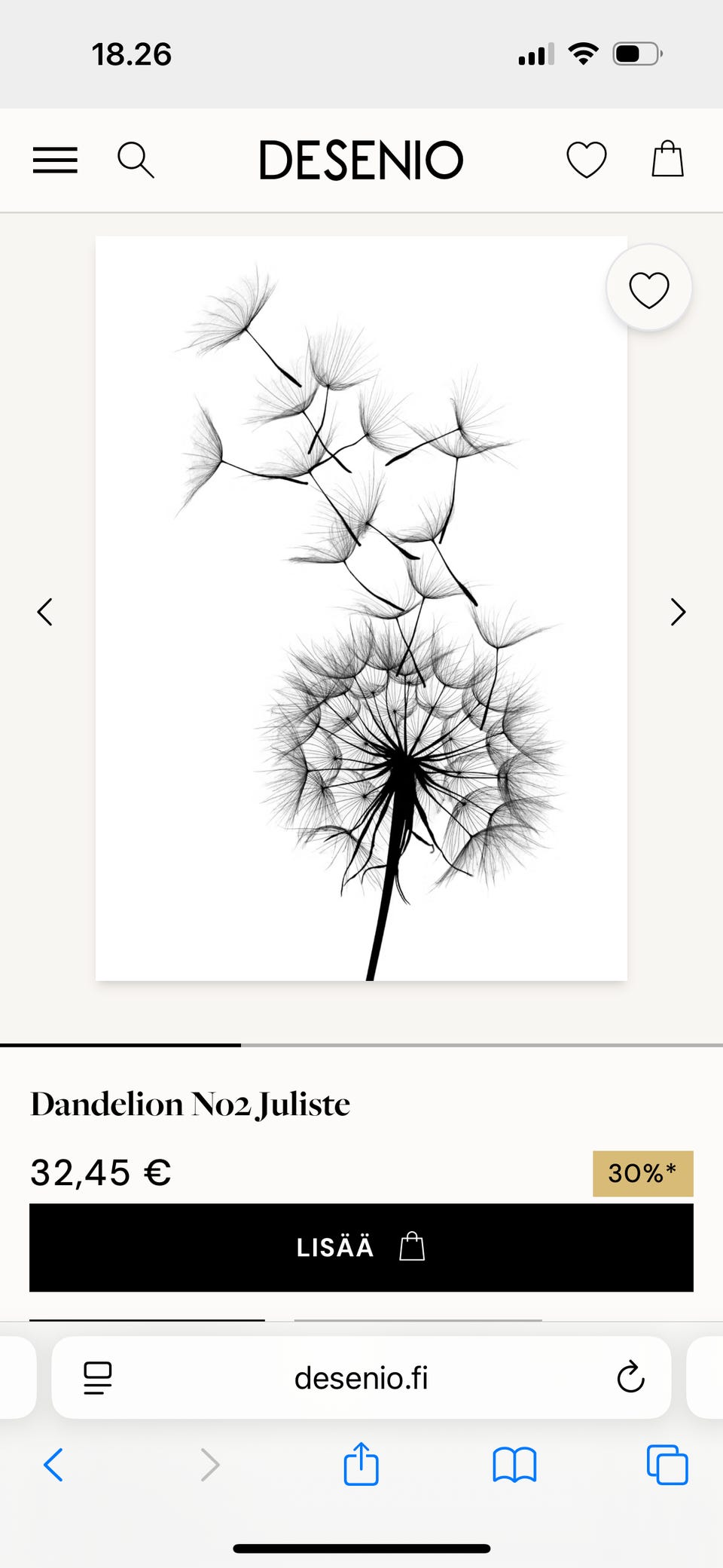Open Safari page settings menu

pyautogui.click(x=97, y=1378)
